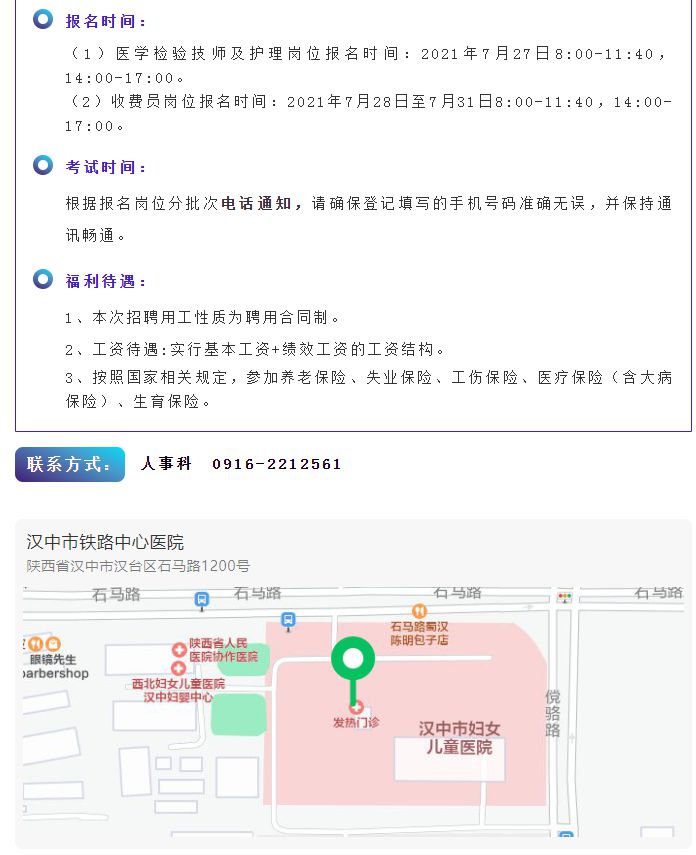Open the 汉中市铁路中心医院 location map card

click(x=105, y=543)
